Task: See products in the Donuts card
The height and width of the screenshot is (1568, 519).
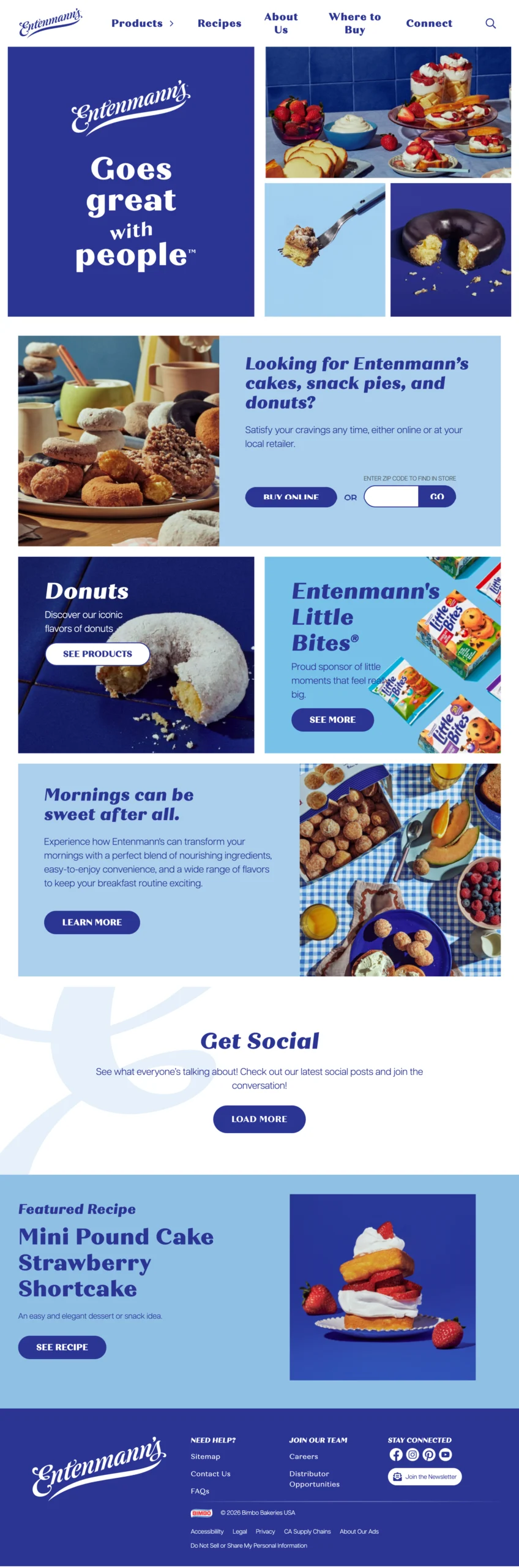Action: click(97, 654)
